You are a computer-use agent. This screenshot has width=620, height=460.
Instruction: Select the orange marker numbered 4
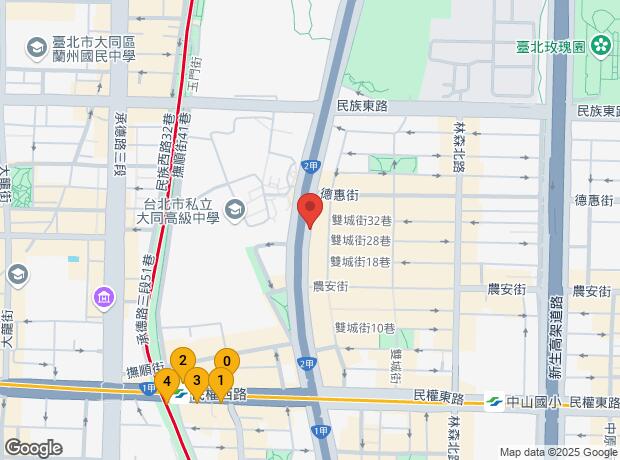[167, 381]
